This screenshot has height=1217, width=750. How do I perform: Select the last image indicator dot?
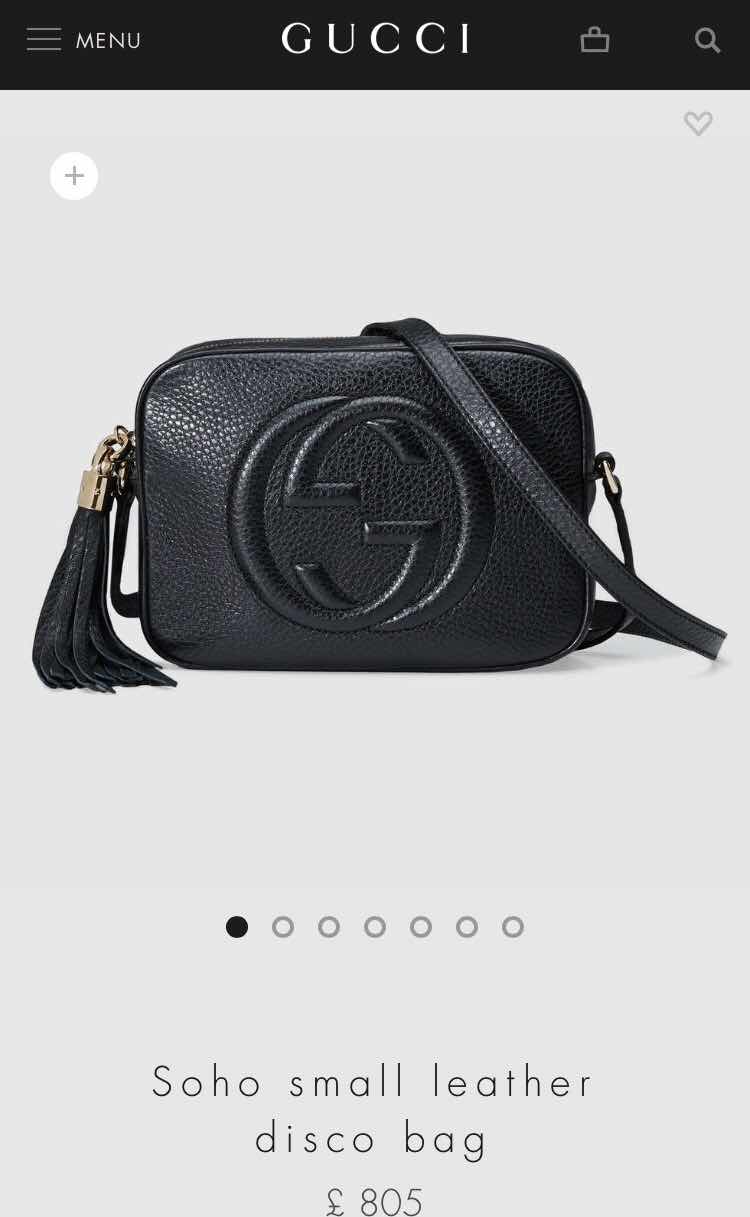point(513,927)
